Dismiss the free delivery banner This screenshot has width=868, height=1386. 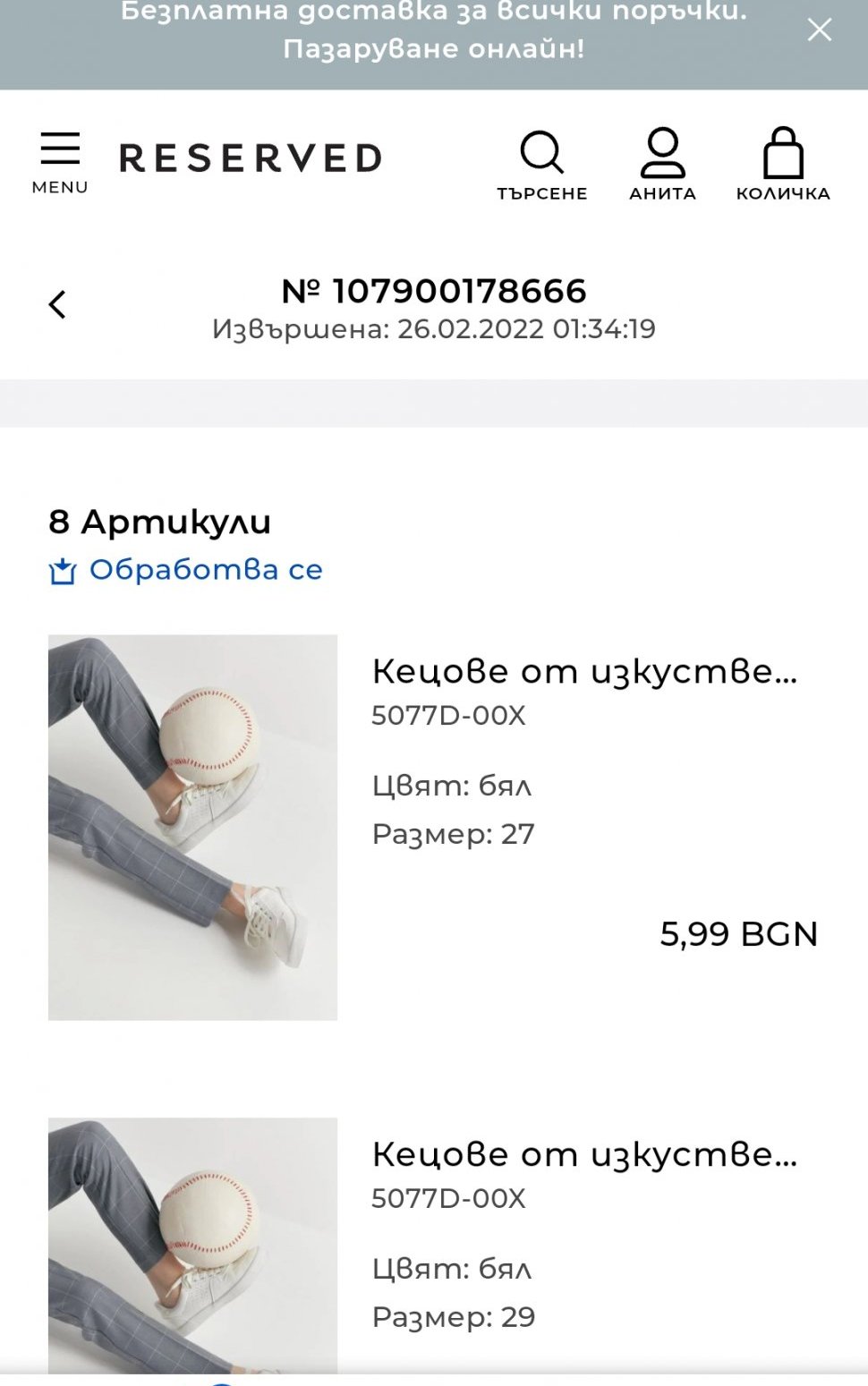(x=819, y=30)
